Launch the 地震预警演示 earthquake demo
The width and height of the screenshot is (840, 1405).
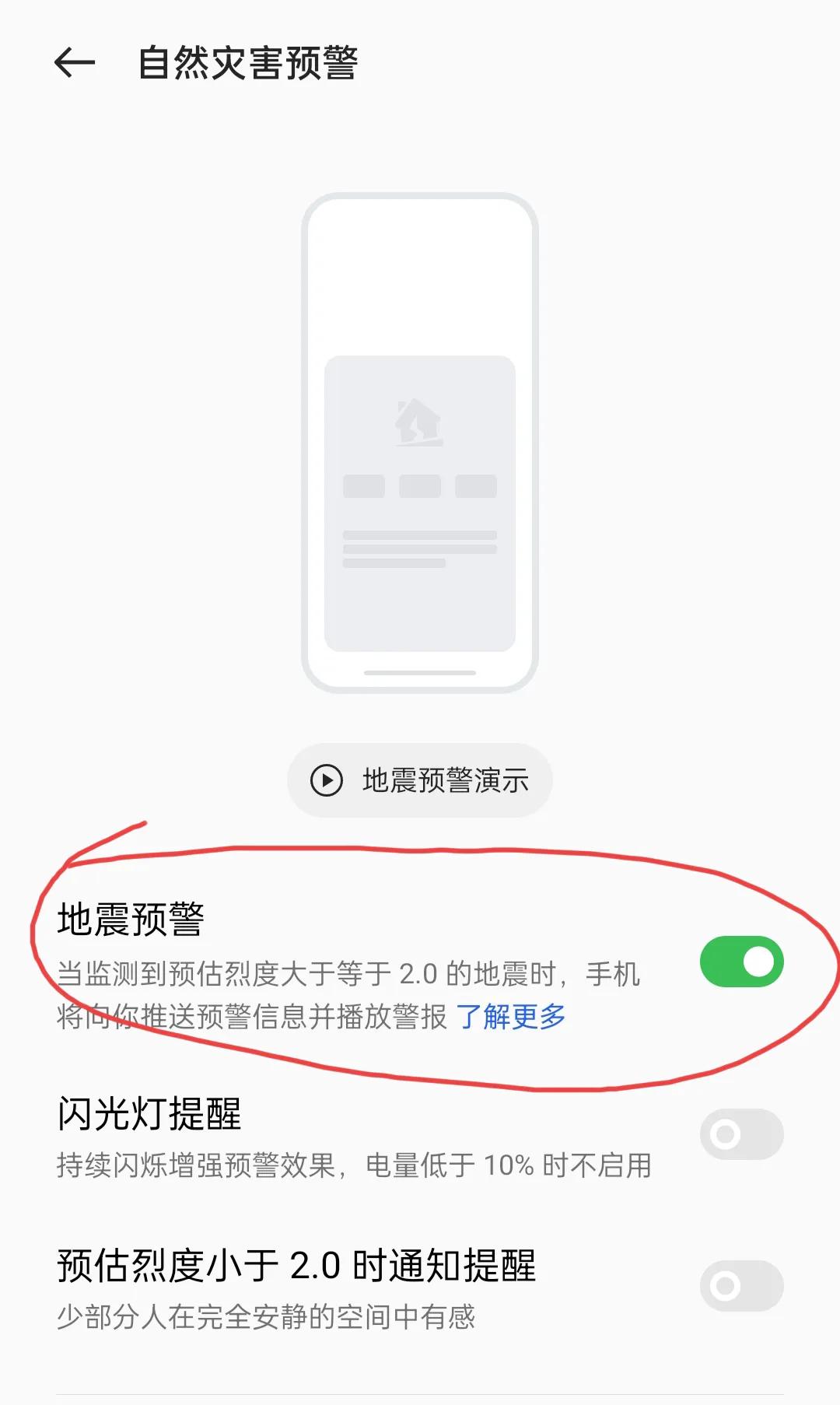click(x=418, y=780)
